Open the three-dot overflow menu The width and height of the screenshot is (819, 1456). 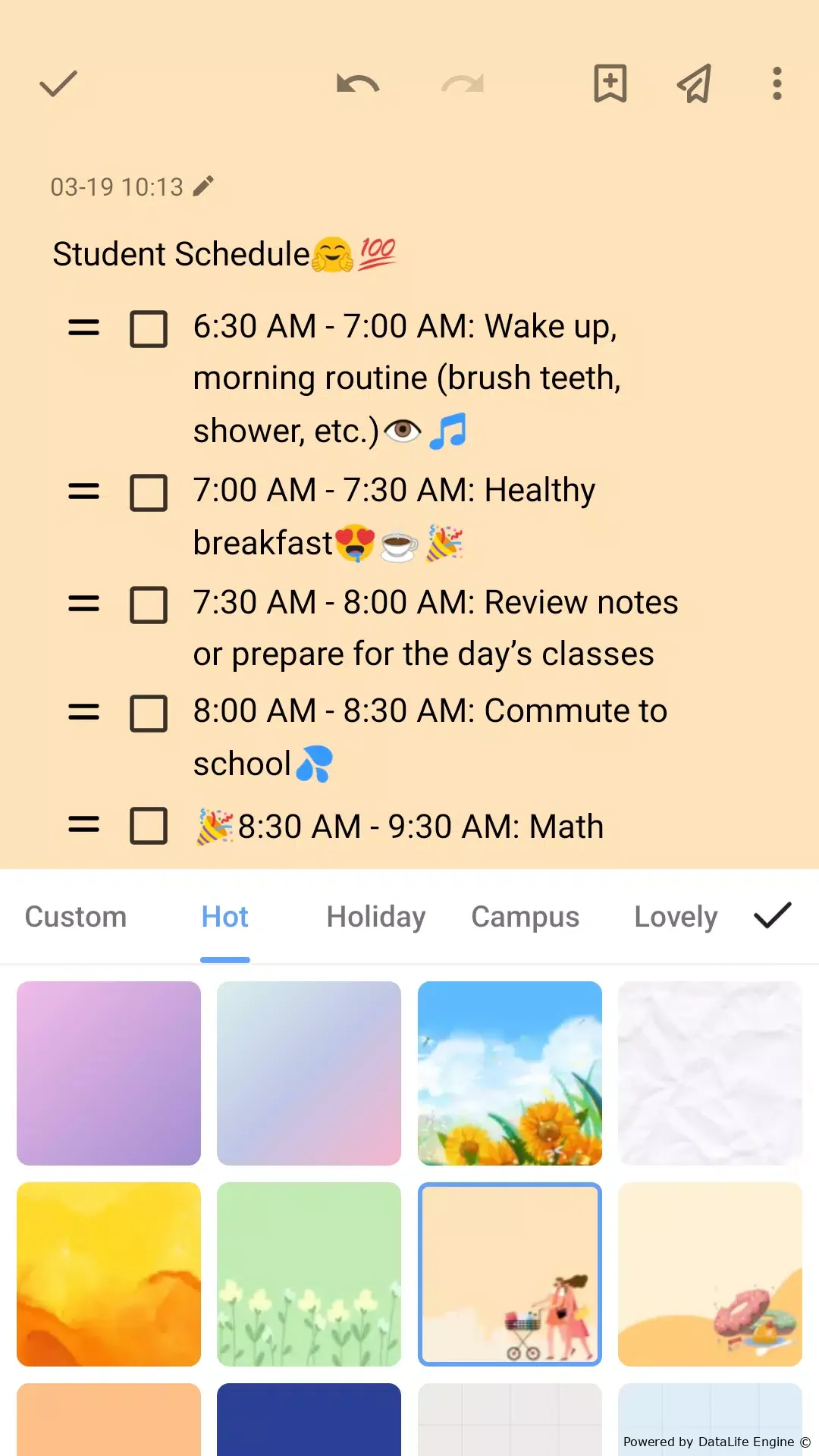pyautogui.click(x=777, y=83)
